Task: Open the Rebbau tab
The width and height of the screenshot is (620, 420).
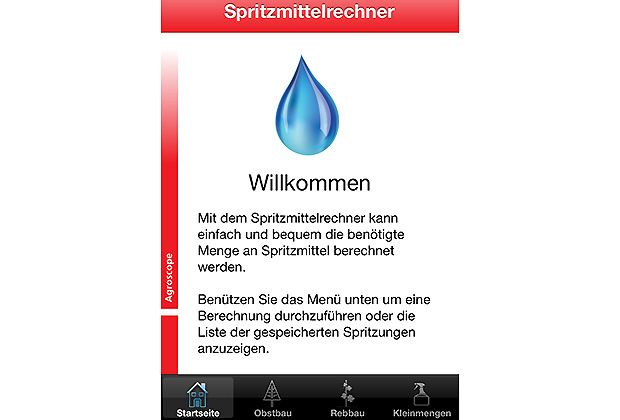Action: point(346,398)
